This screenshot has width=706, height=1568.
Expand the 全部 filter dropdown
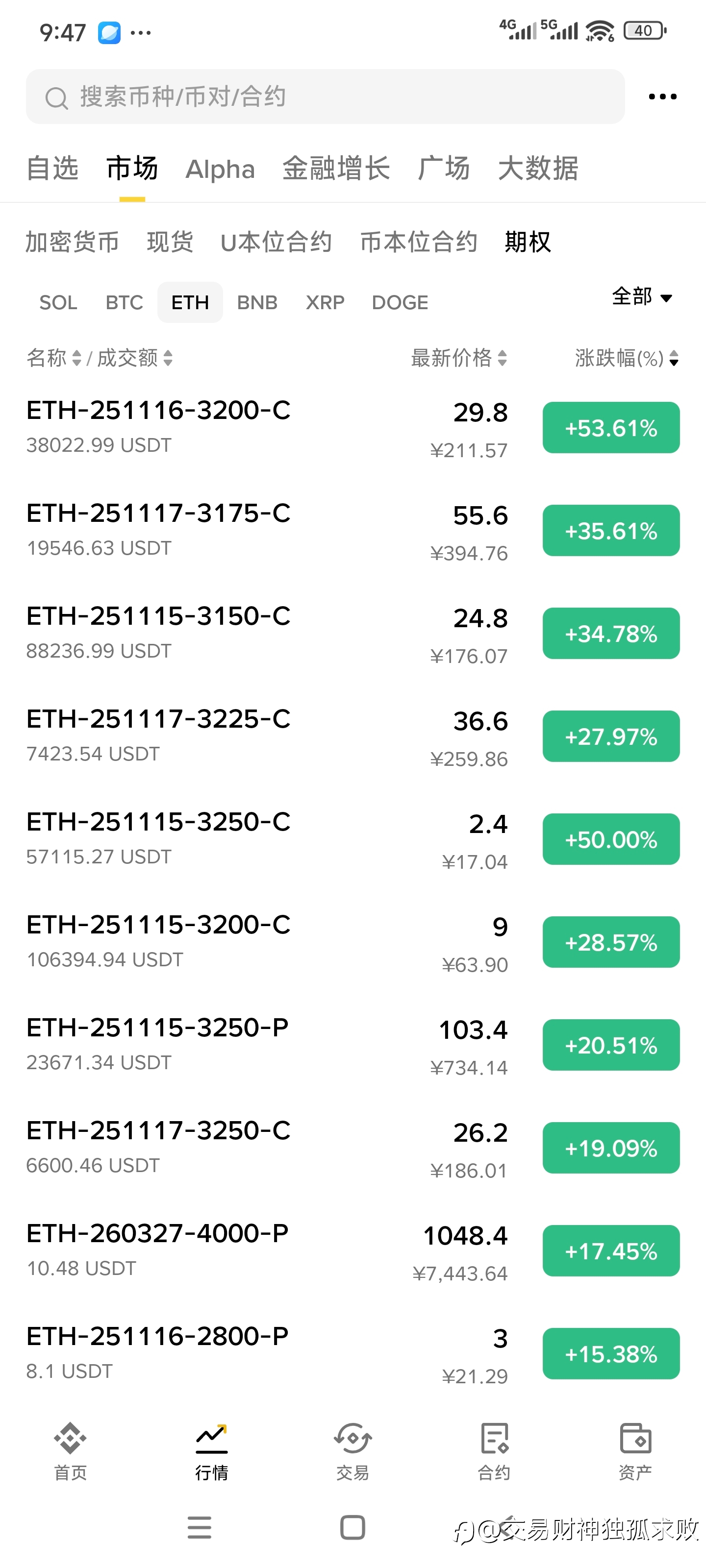pos(641,297)
